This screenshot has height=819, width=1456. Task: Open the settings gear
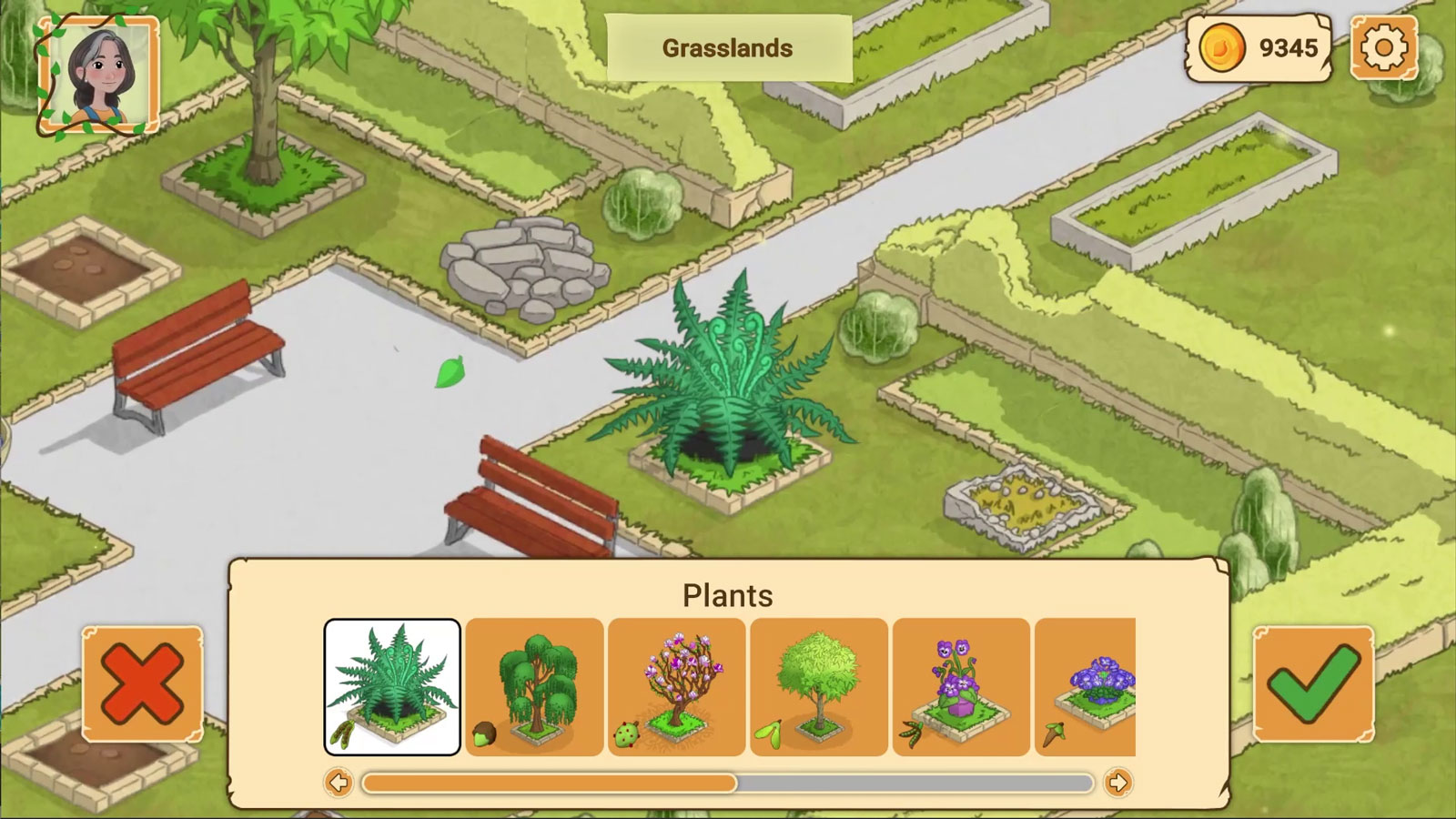[1383, 47]
